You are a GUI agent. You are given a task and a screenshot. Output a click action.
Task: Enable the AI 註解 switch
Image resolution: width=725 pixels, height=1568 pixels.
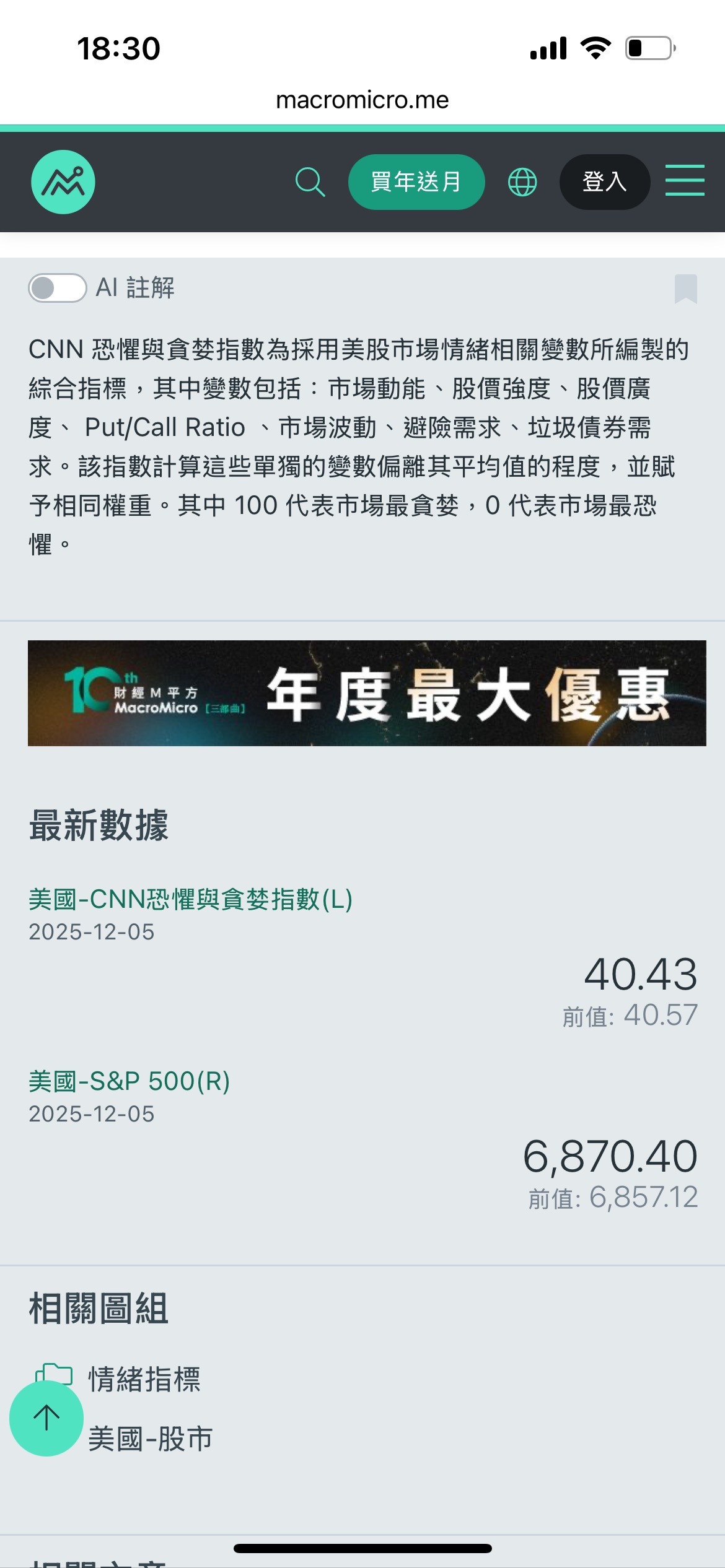58,288
